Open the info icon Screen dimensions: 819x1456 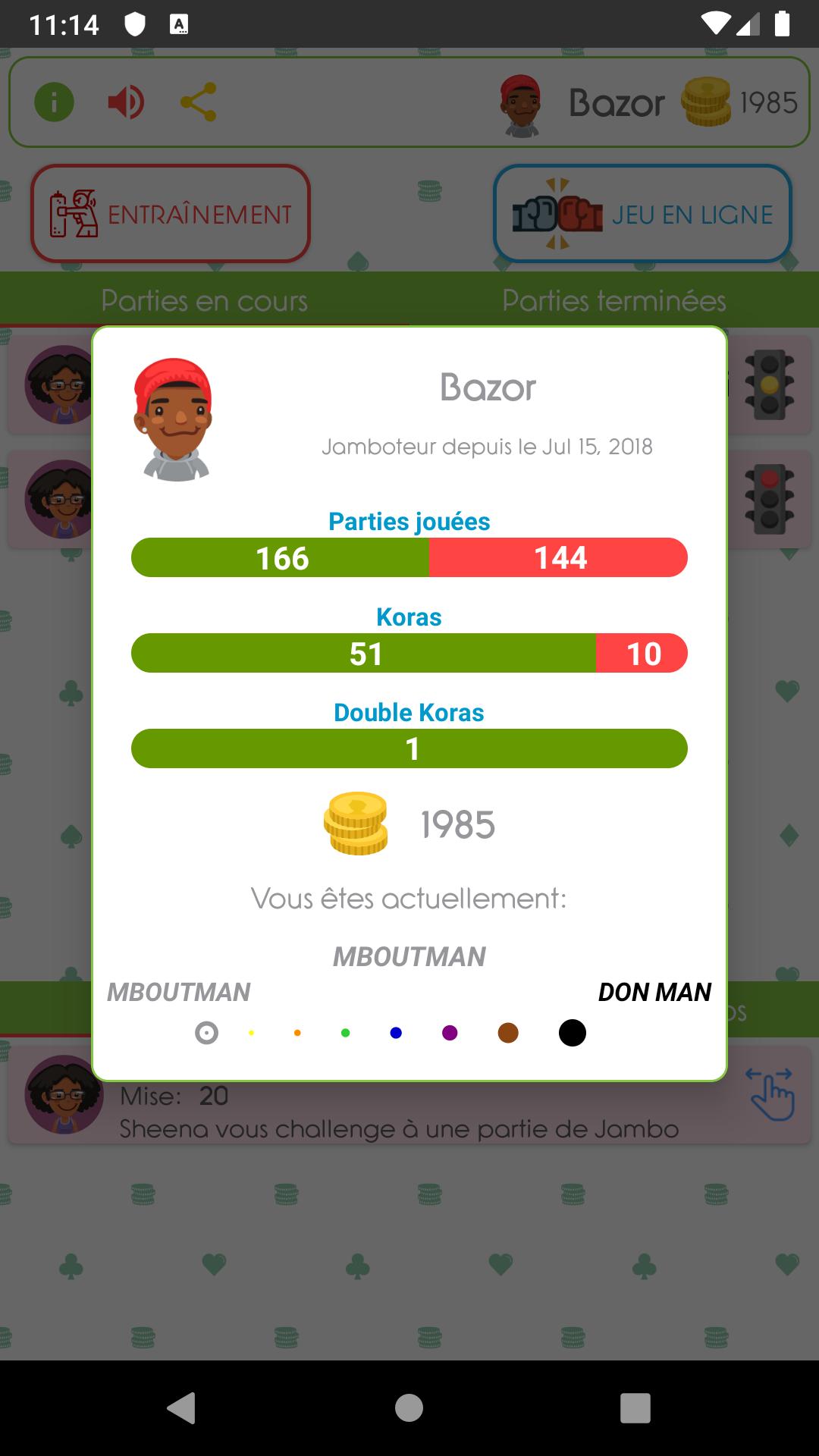[54, 102]
